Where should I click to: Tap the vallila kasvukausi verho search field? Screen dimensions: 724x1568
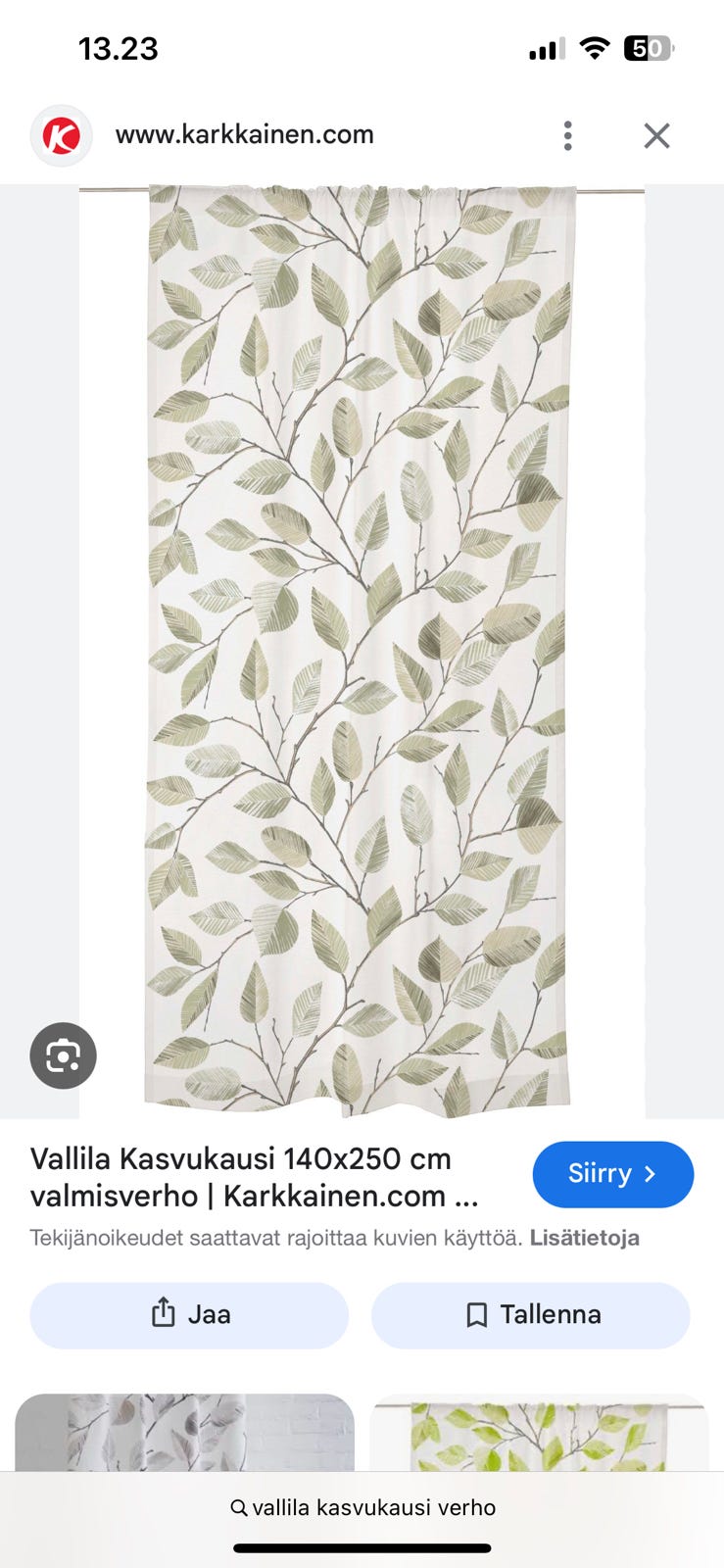362,1507
